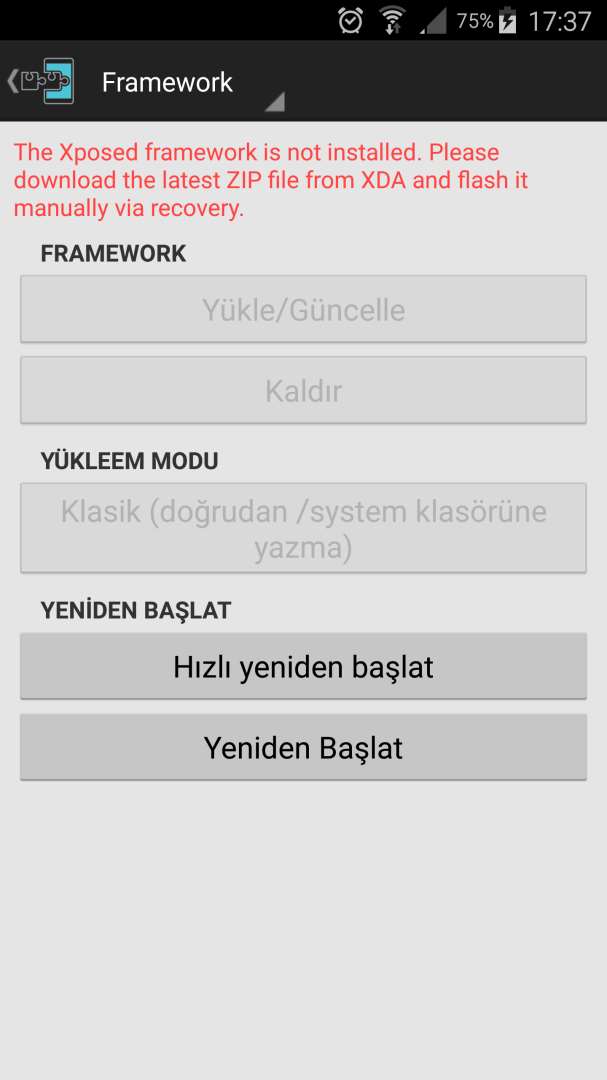Open the Framework section dropdown
This screenshot has height=1080, width=607.
click(192, 83)
